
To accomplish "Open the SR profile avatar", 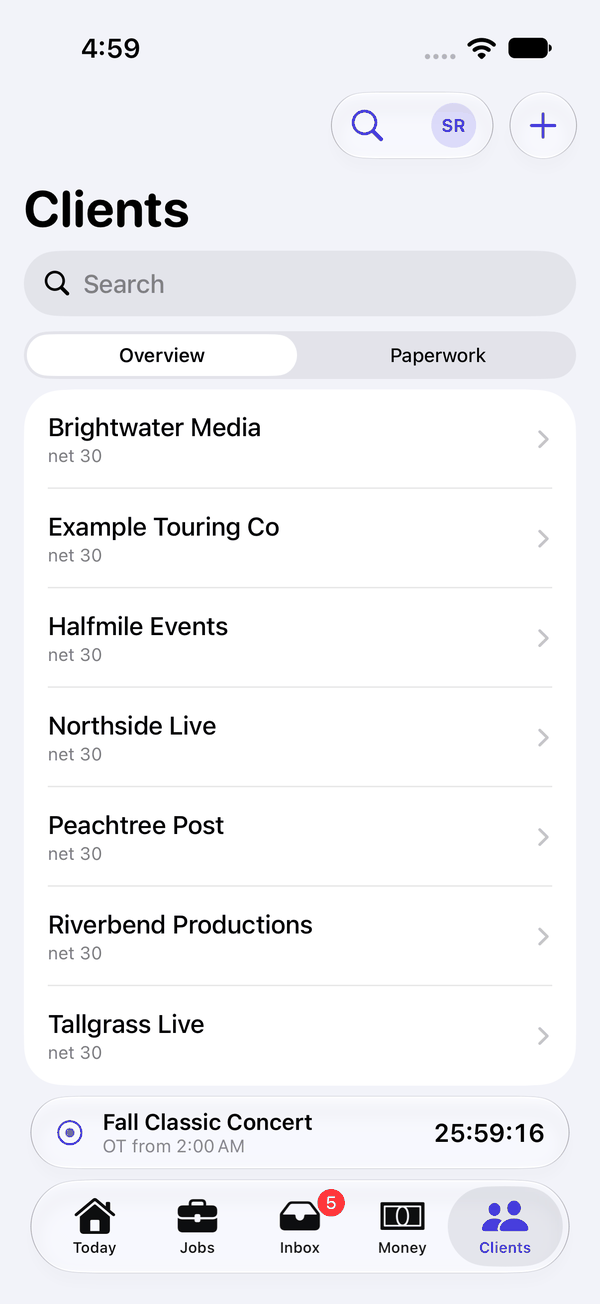I will [454, 126].
